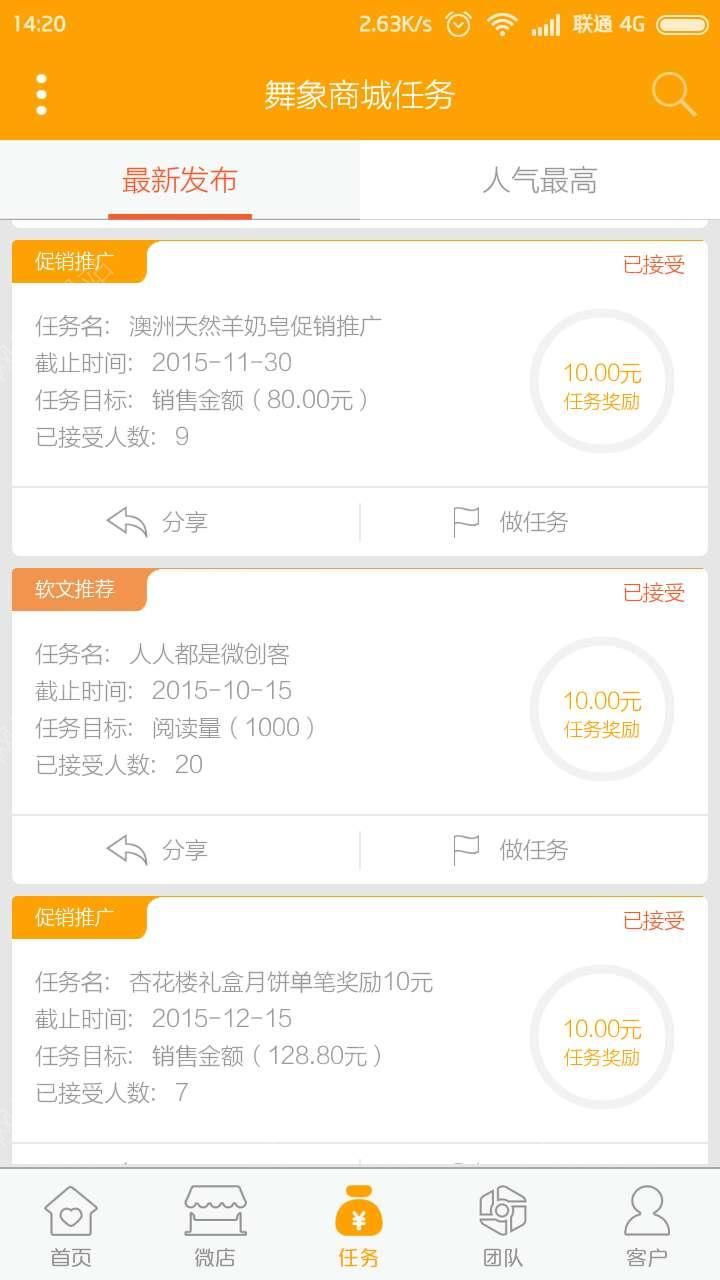Open the 微店 tab
Image resolution: width=720 pixels, height=1280 pixels.
(x=215, y=1226)
